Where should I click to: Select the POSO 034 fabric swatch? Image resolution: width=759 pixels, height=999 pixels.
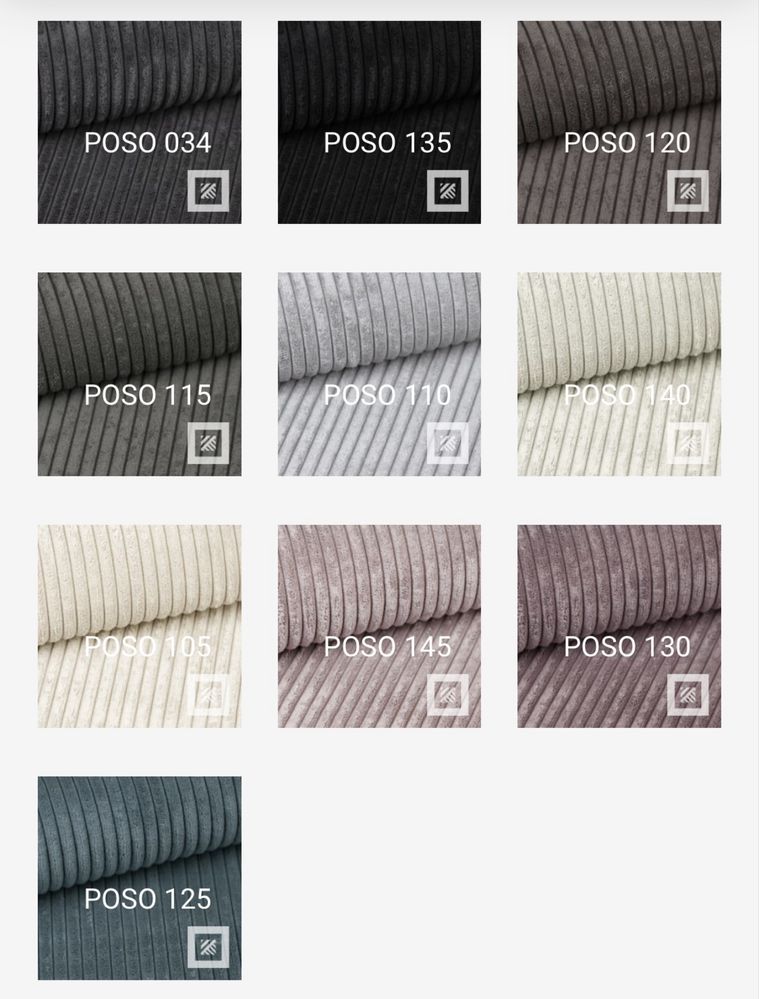coord(139,122)
